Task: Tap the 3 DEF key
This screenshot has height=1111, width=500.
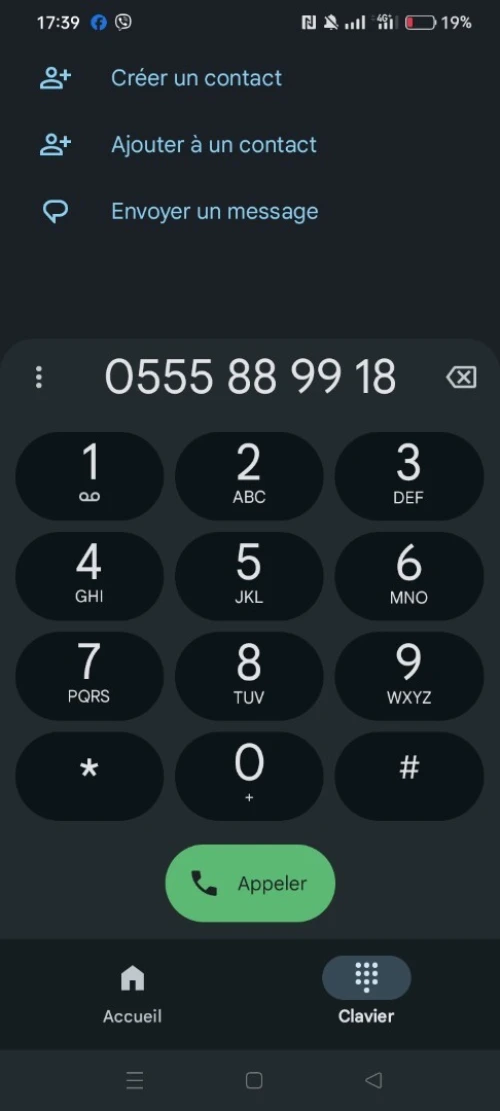Action: click(409, 476)
